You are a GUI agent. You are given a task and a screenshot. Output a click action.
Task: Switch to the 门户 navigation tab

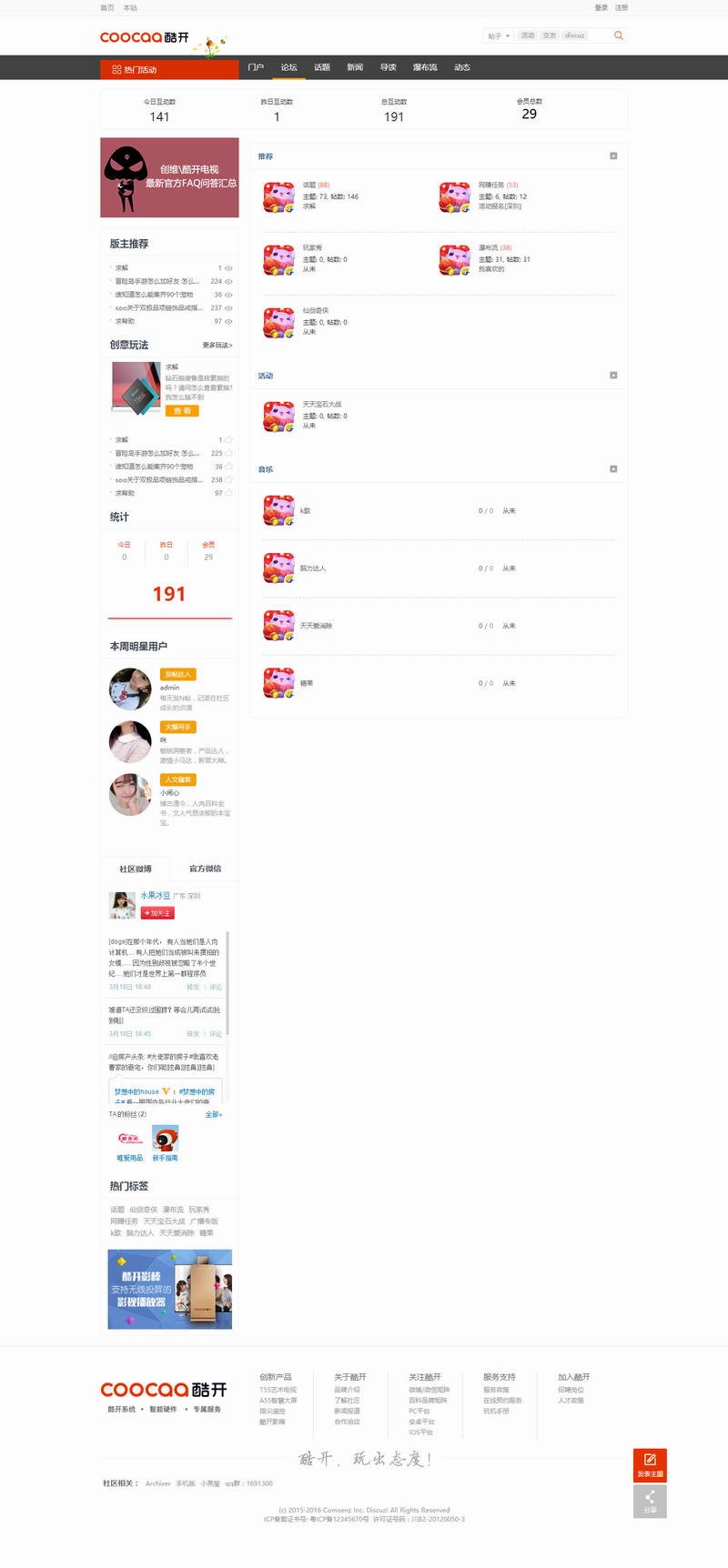[x=256, y=67]
